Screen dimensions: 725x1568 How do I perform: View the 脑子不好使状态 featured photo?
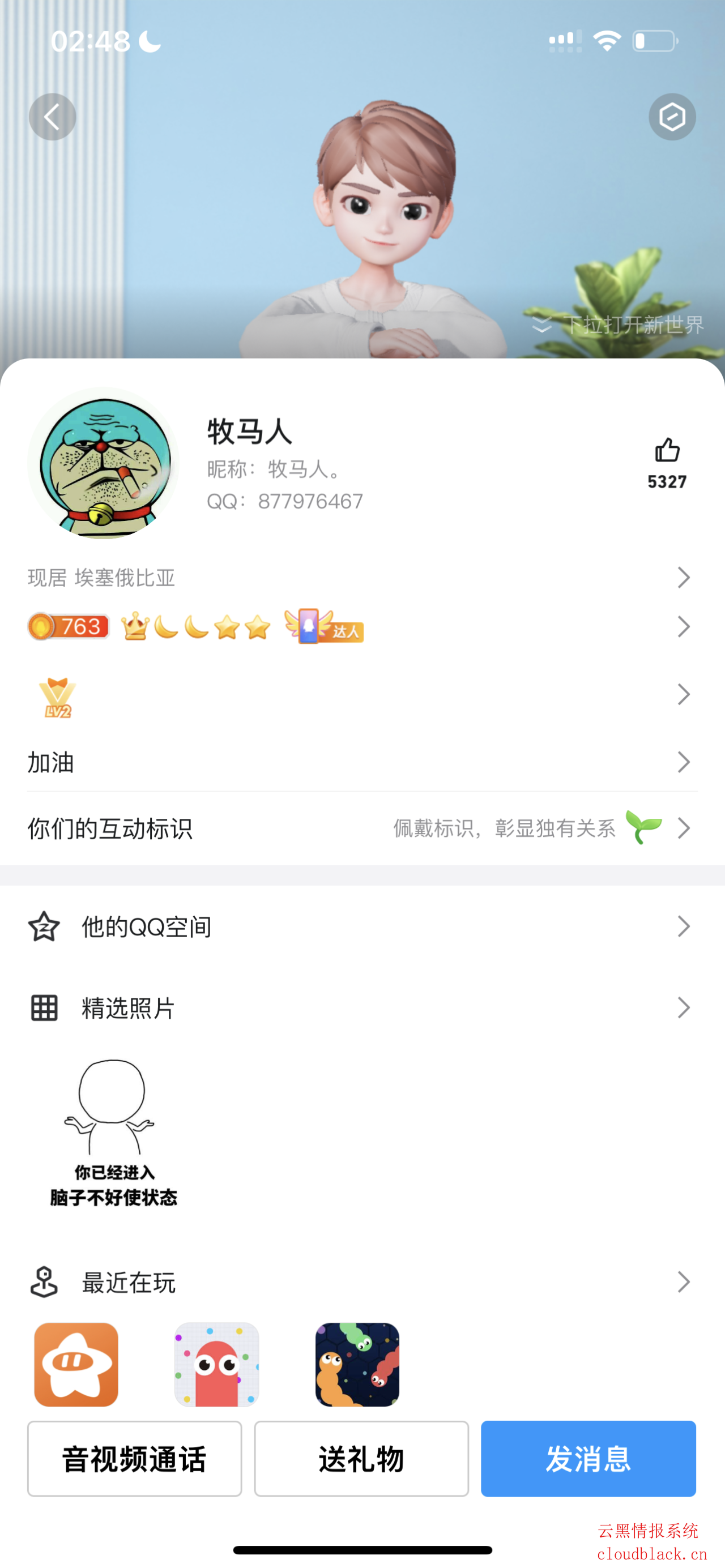(113, 1134)
